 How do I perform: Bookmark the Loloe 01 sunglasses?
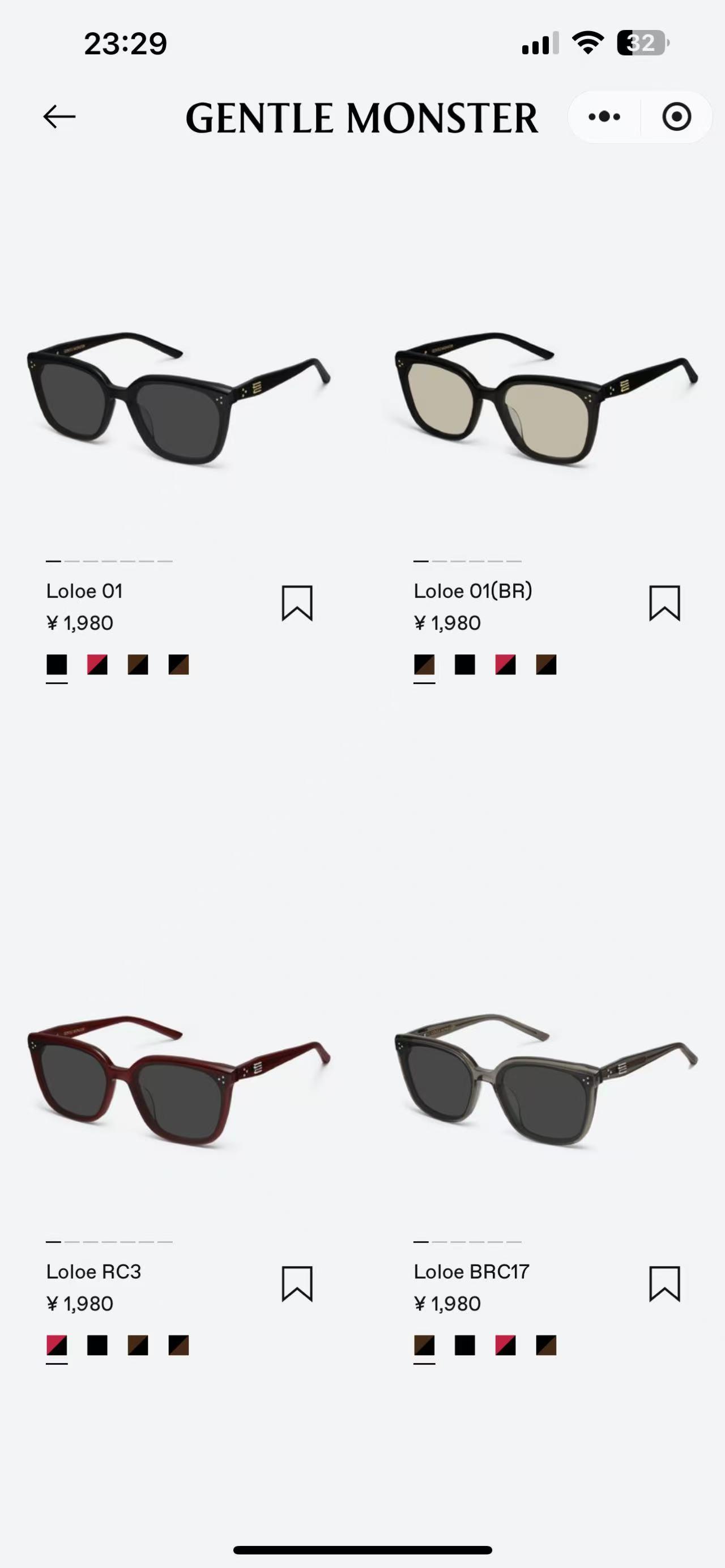click(297, 603)
